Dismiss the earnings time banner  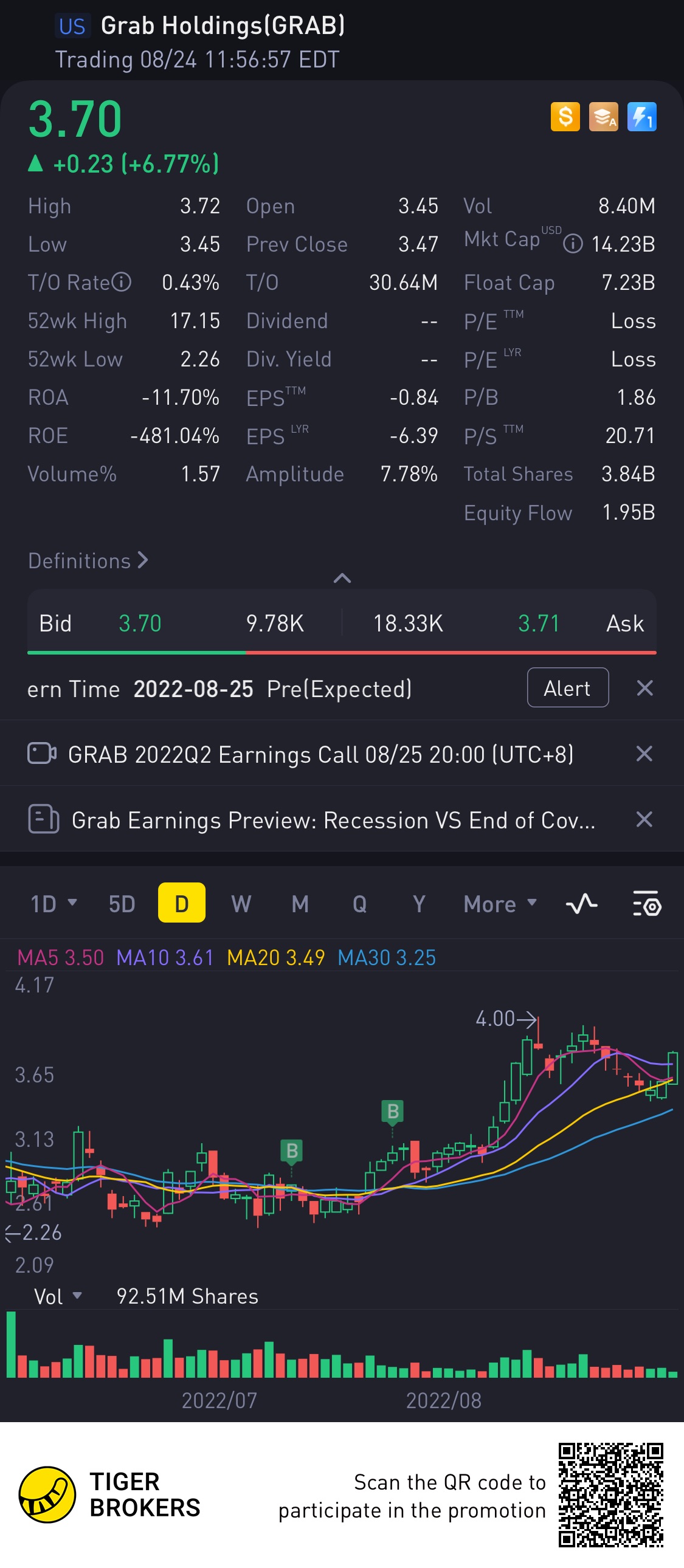(644, 688)
